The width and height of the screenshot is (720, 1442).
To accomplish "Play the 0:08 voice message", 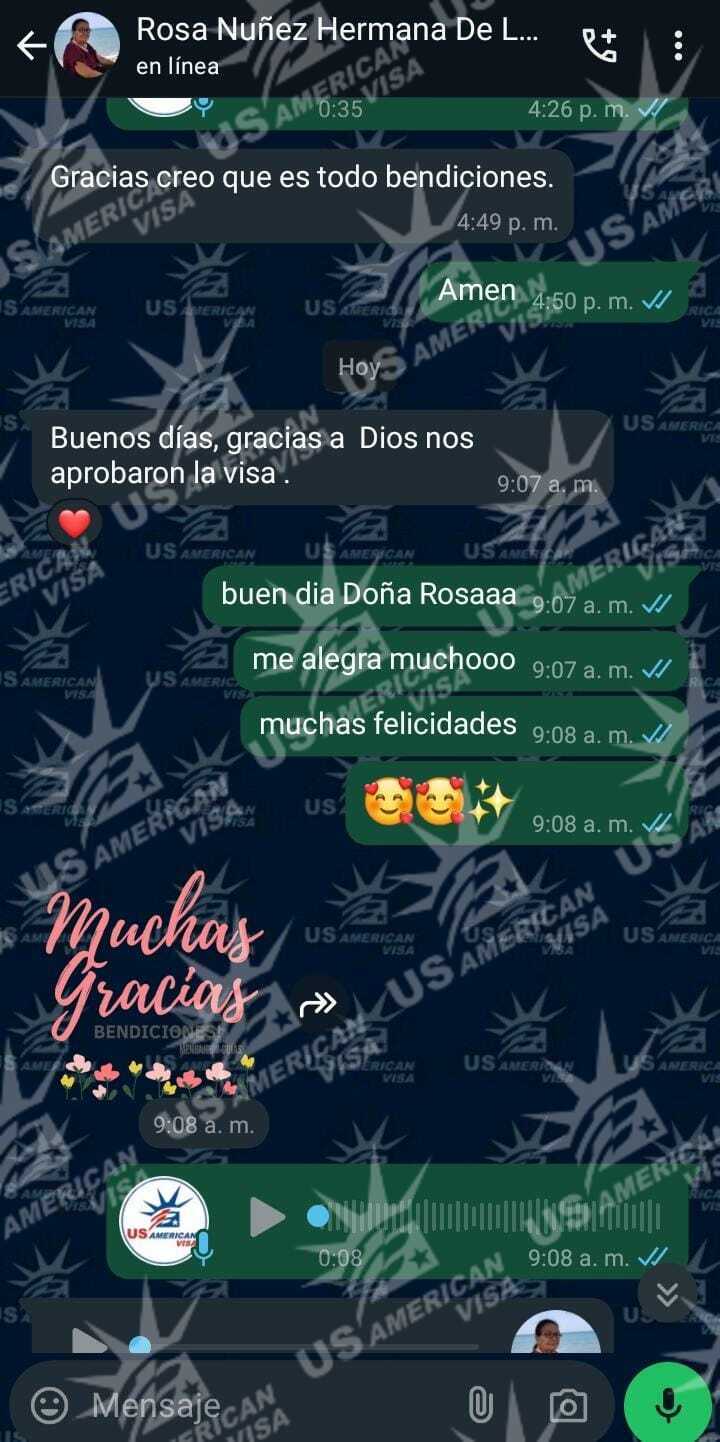I will point(267,1217).
